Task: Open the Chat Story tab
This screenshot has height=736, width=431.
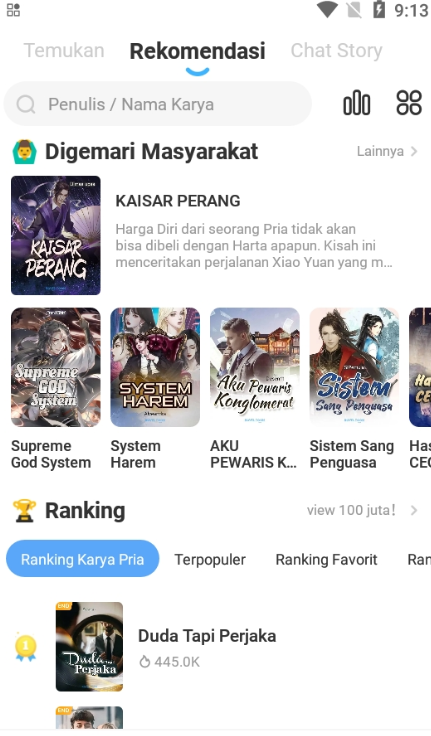Action: pos(336,51)
